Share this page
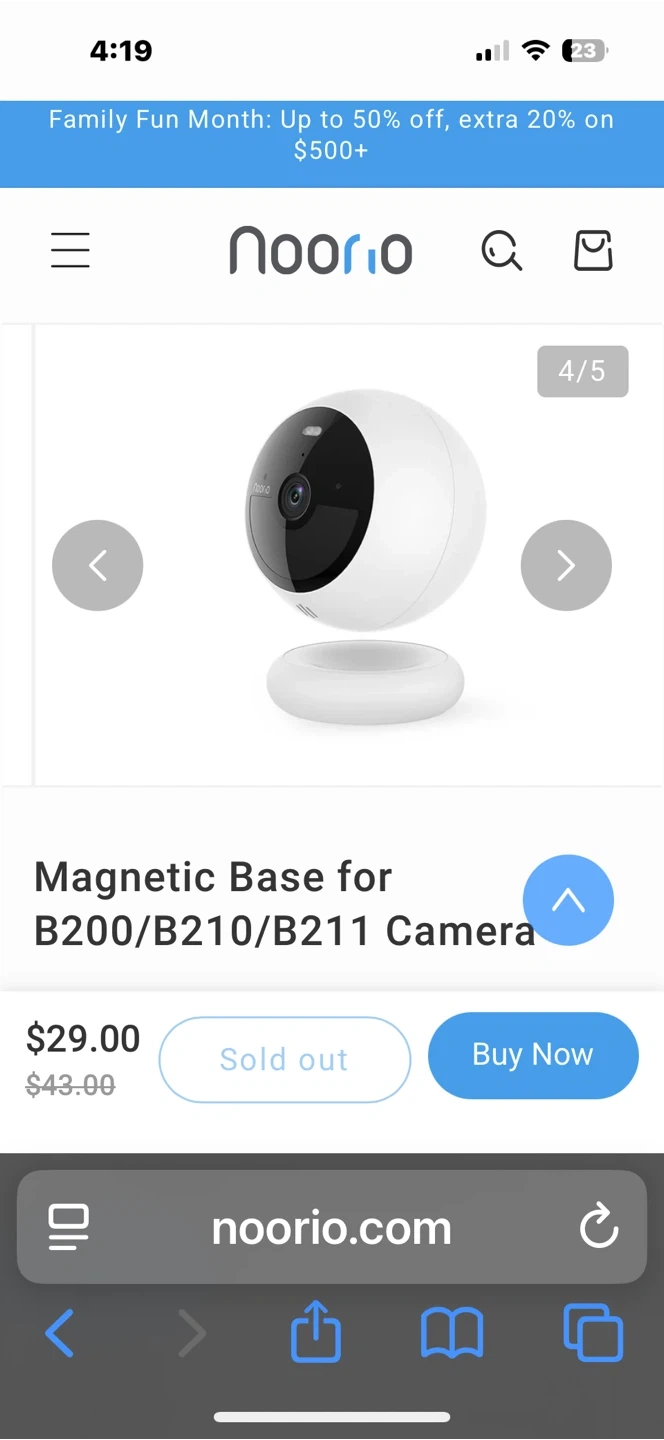The width and height of the screenshot is (664, 1440). 316,1330
